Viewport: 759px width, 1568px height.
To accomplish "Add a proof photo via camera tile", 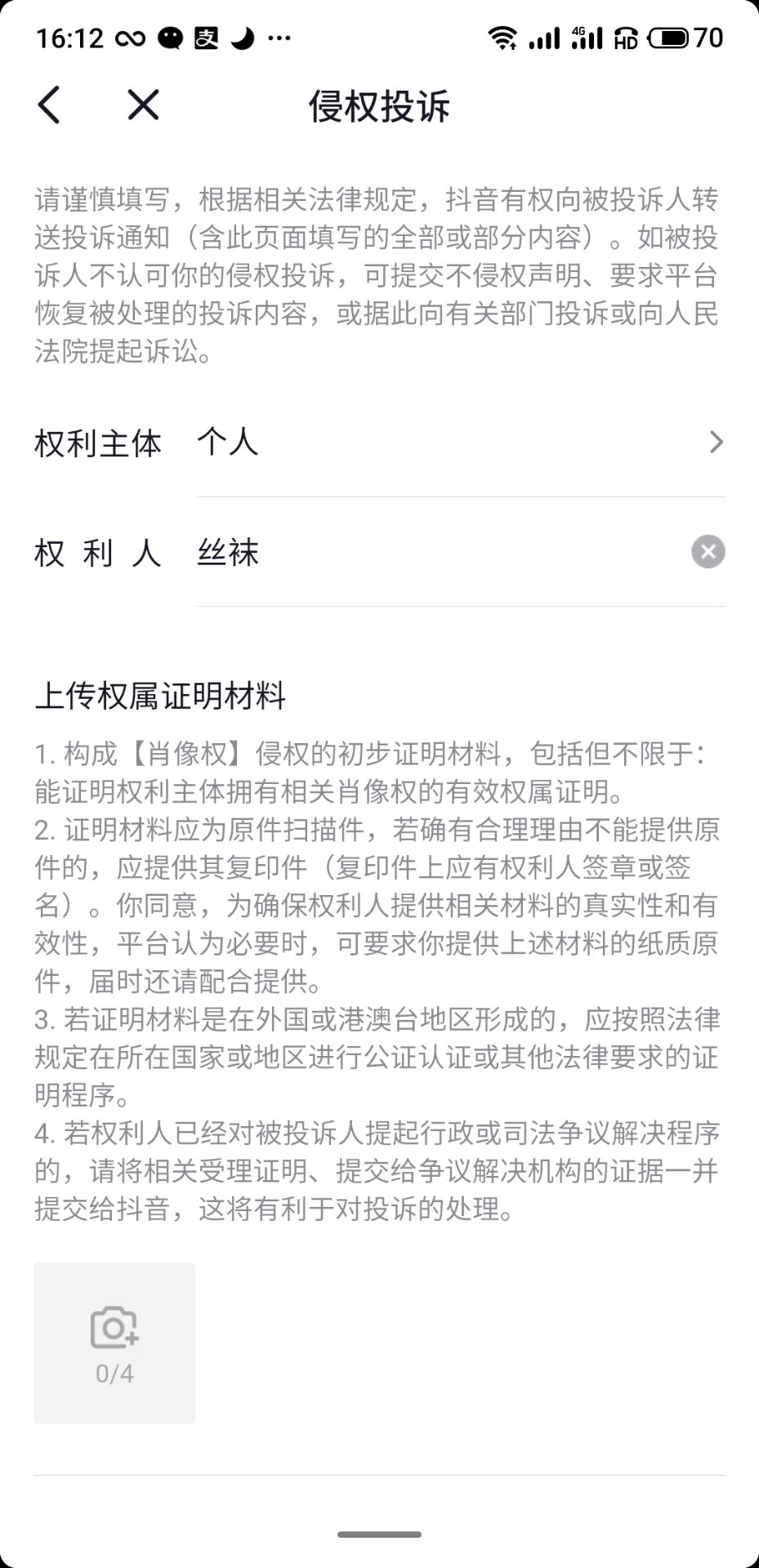I will 114,1343.
